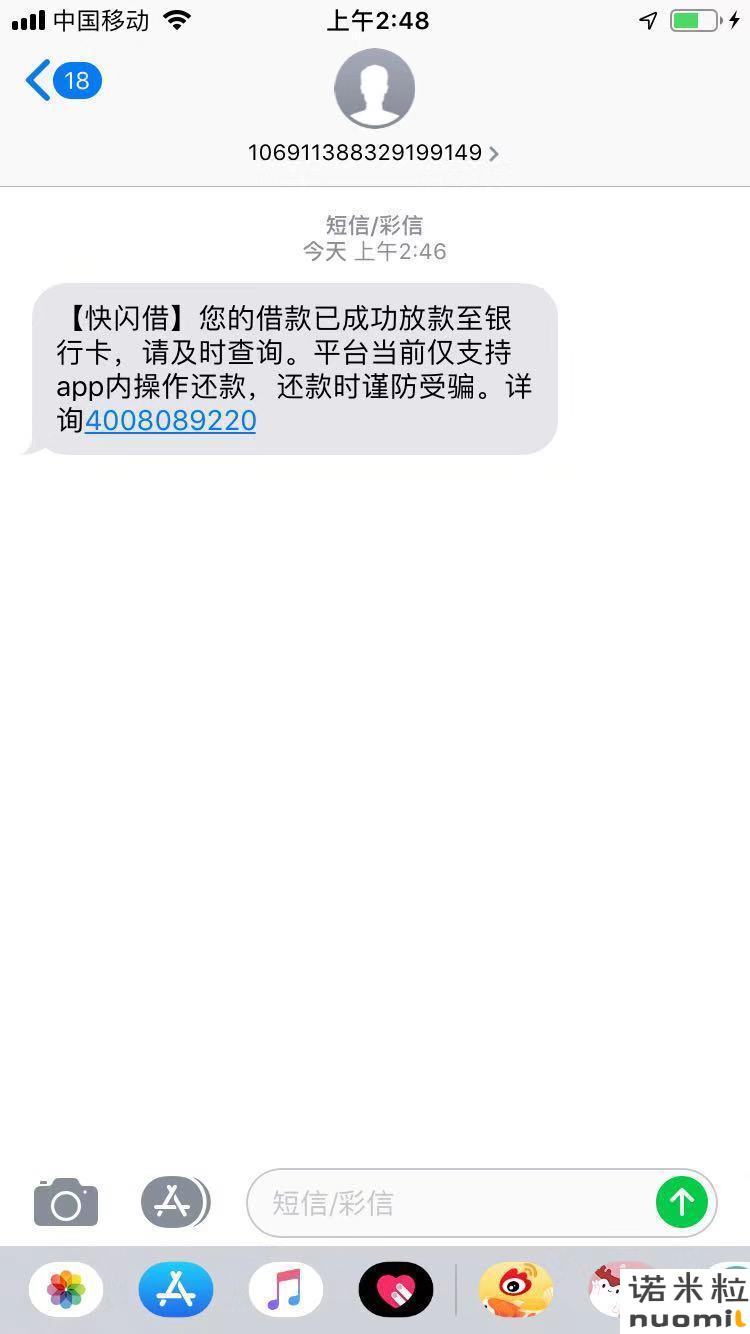Screen dimensions: 750x1334
Task: Open the Weibo iMessage app
Action: coord(516,1289)
